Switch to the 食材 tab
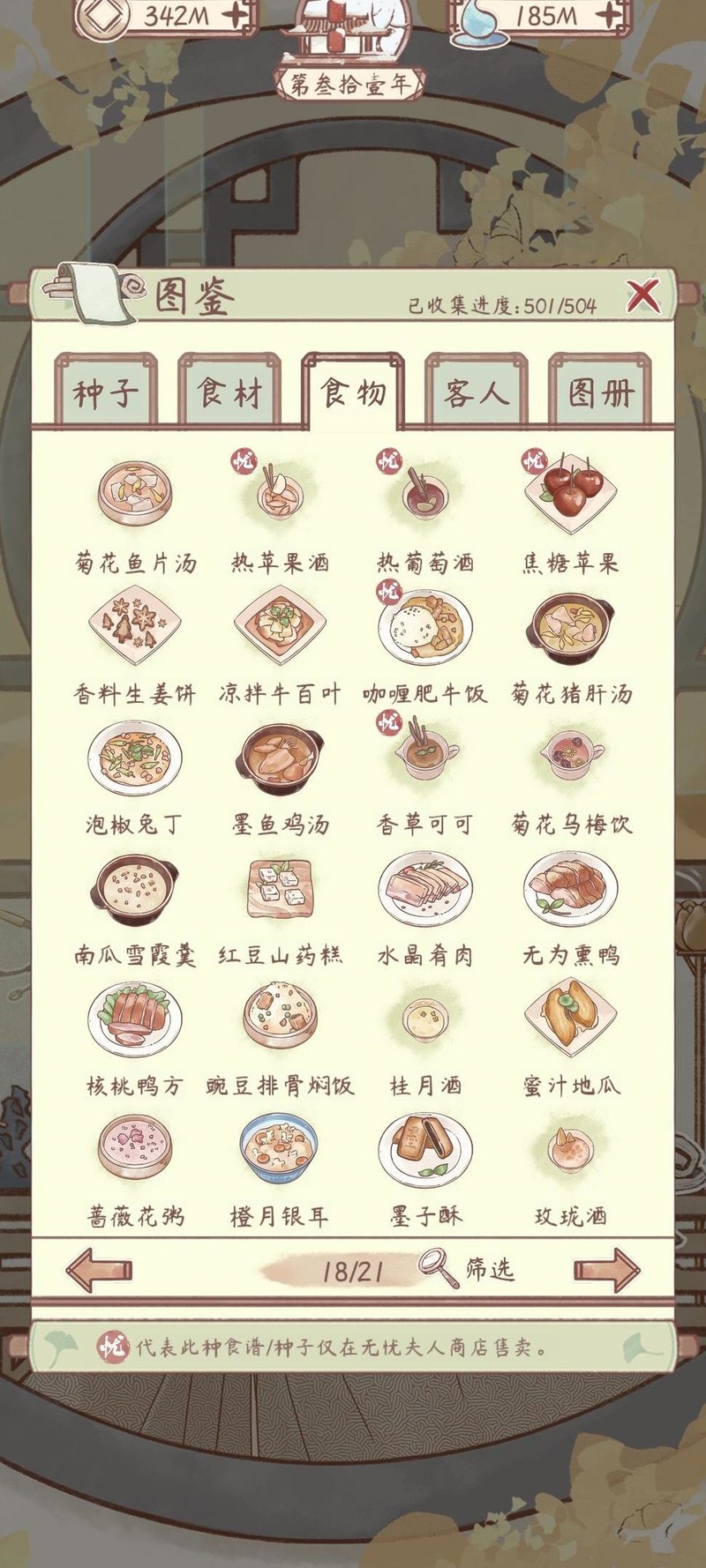This screenshot has width=706, height=1568. point(229,392)
